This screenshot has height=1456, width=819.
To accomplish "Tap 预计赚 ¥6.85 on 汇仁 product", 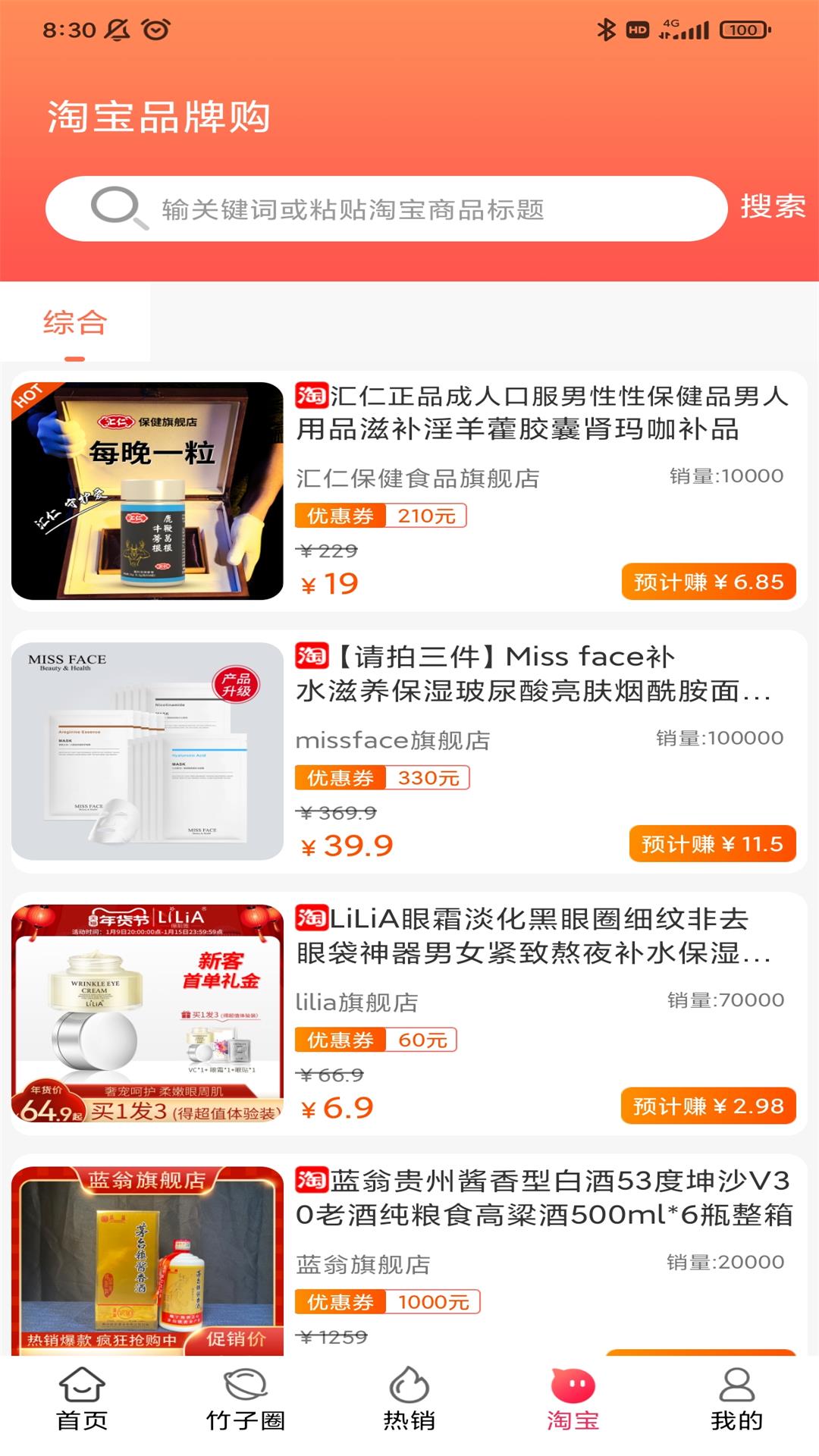I will click(708, 582).
